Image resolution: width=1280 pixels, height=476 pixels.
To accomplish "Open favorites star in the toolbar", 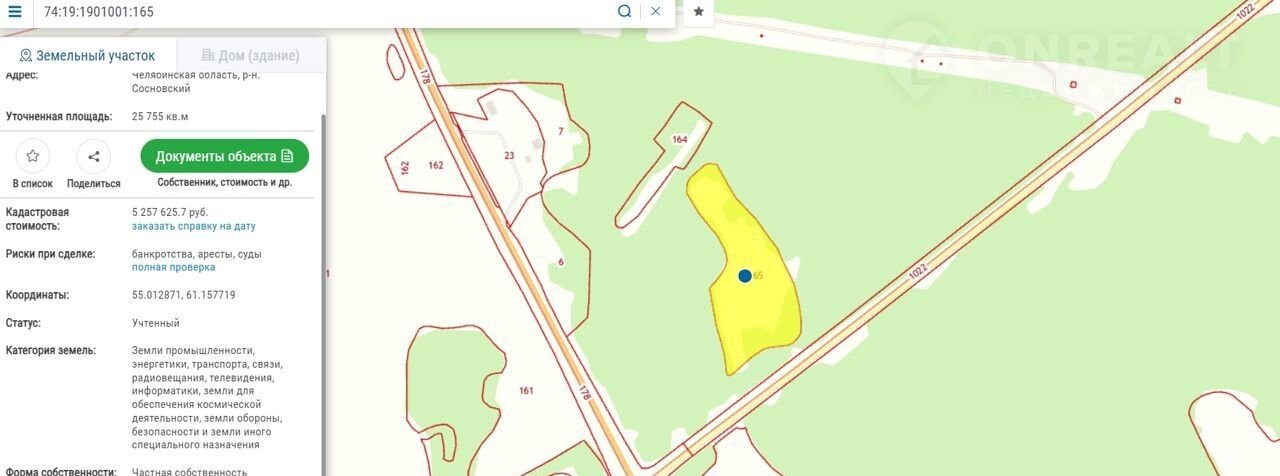I will 698,12.
